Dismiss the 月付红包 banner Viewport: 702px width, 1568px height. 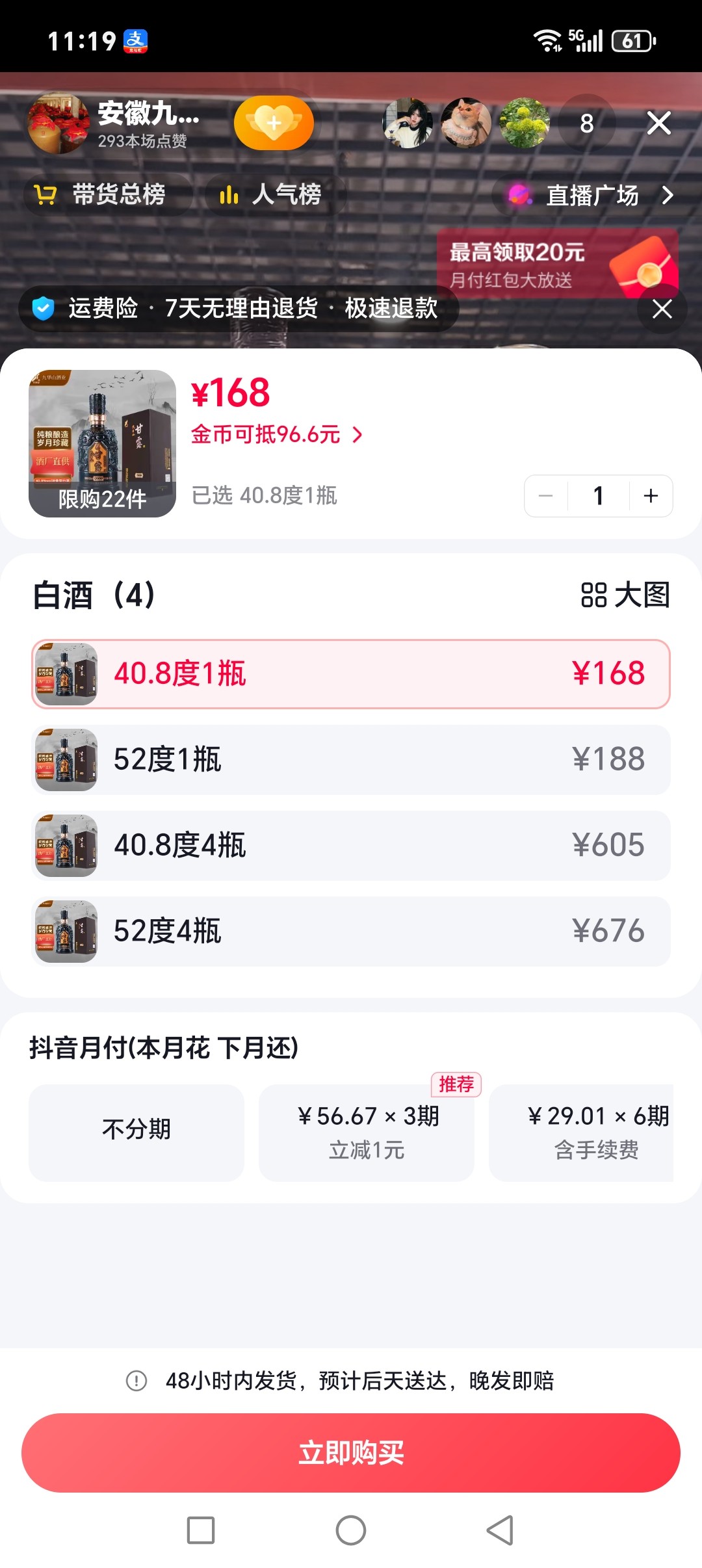pos(662,309)
